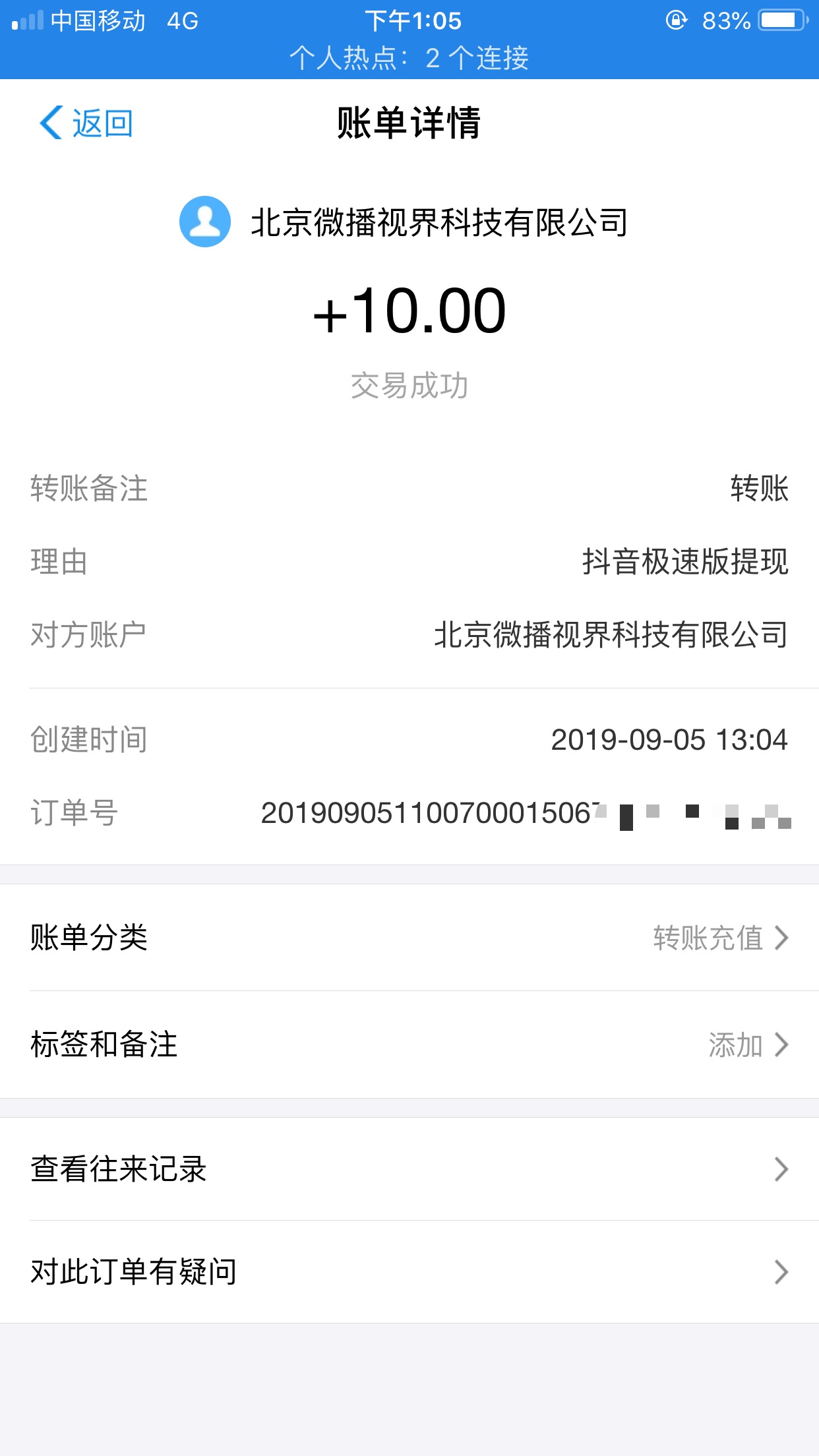Viewport: 819px width, 1456px height.
Task: Open the 账单分类 row
Action: pyautogui.click(x=409, y=937)
